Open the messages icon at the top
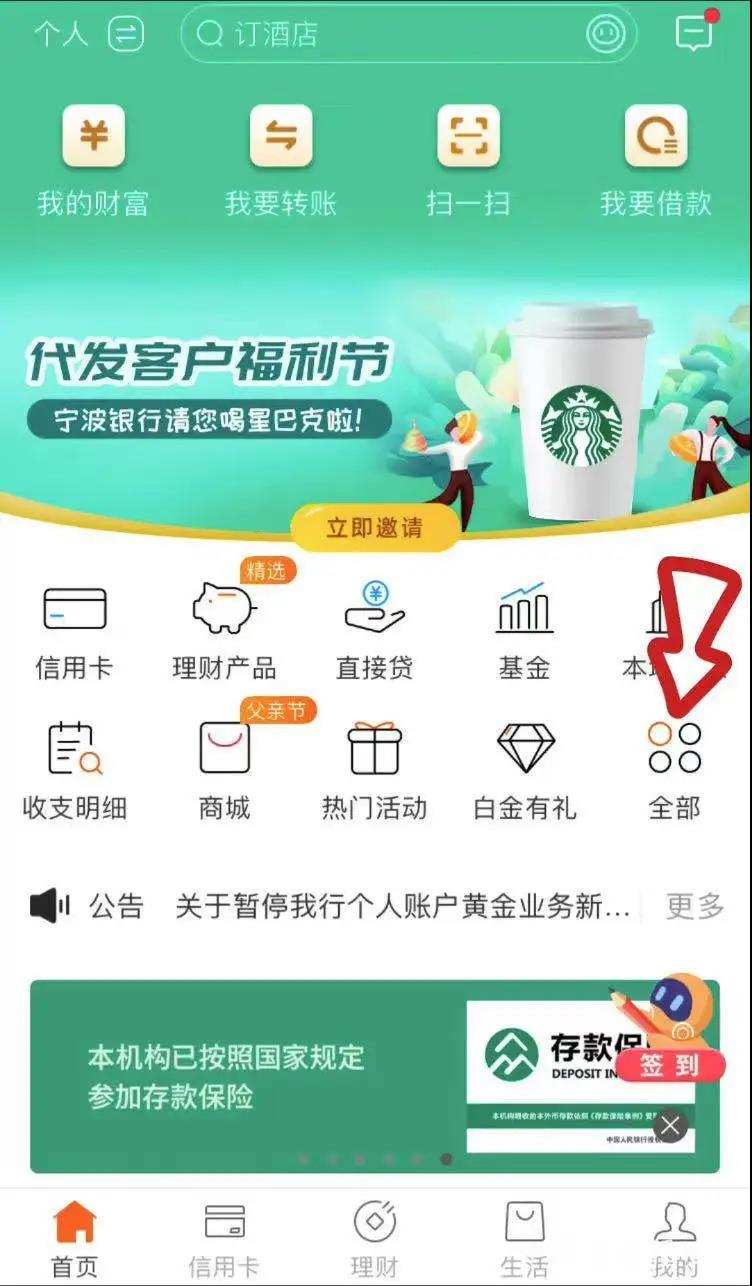Viewport: 752px width, 1286px height. click(693, 35)
